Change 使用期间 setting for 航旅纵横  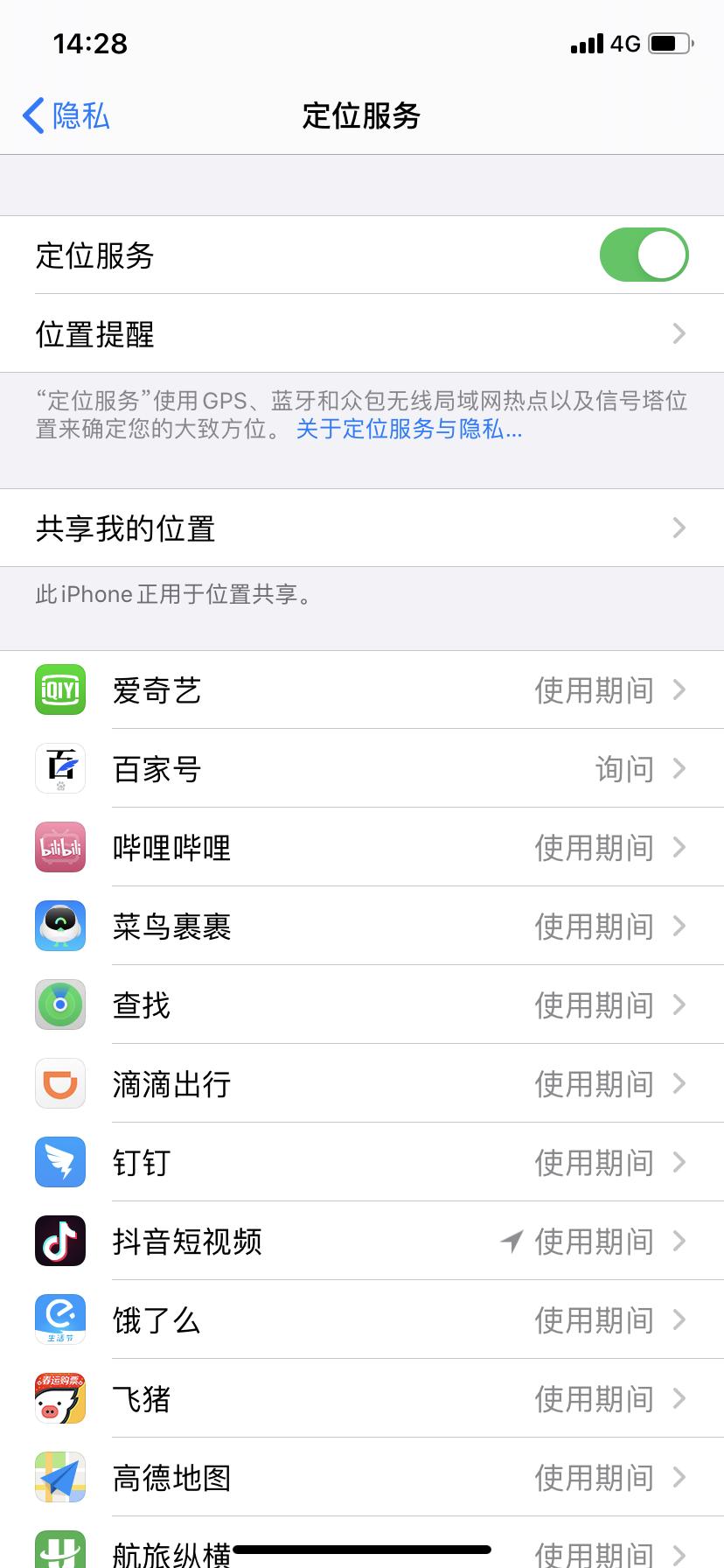[595, 1553]
